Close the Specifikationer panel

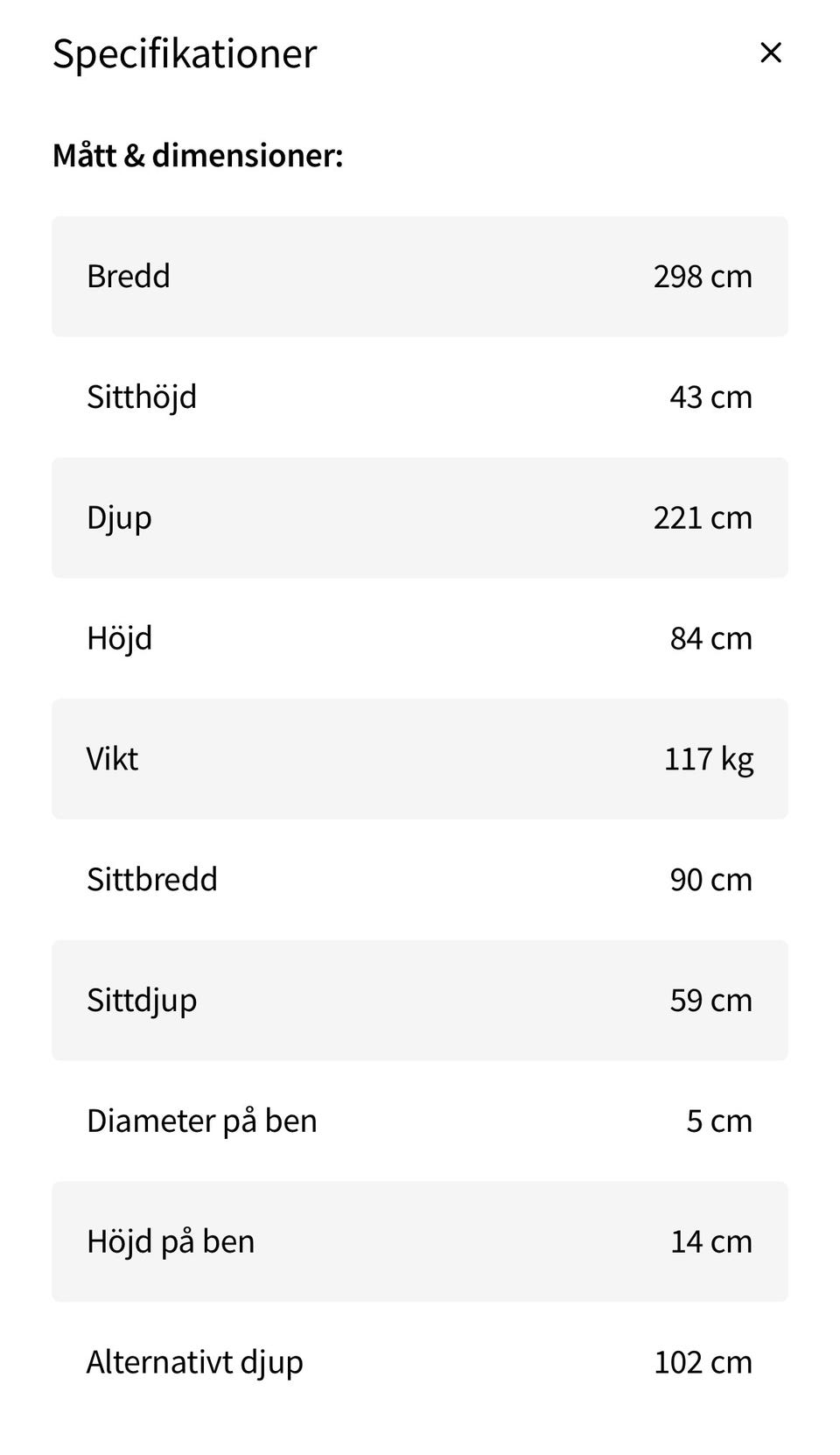click(x=770, y=53)
